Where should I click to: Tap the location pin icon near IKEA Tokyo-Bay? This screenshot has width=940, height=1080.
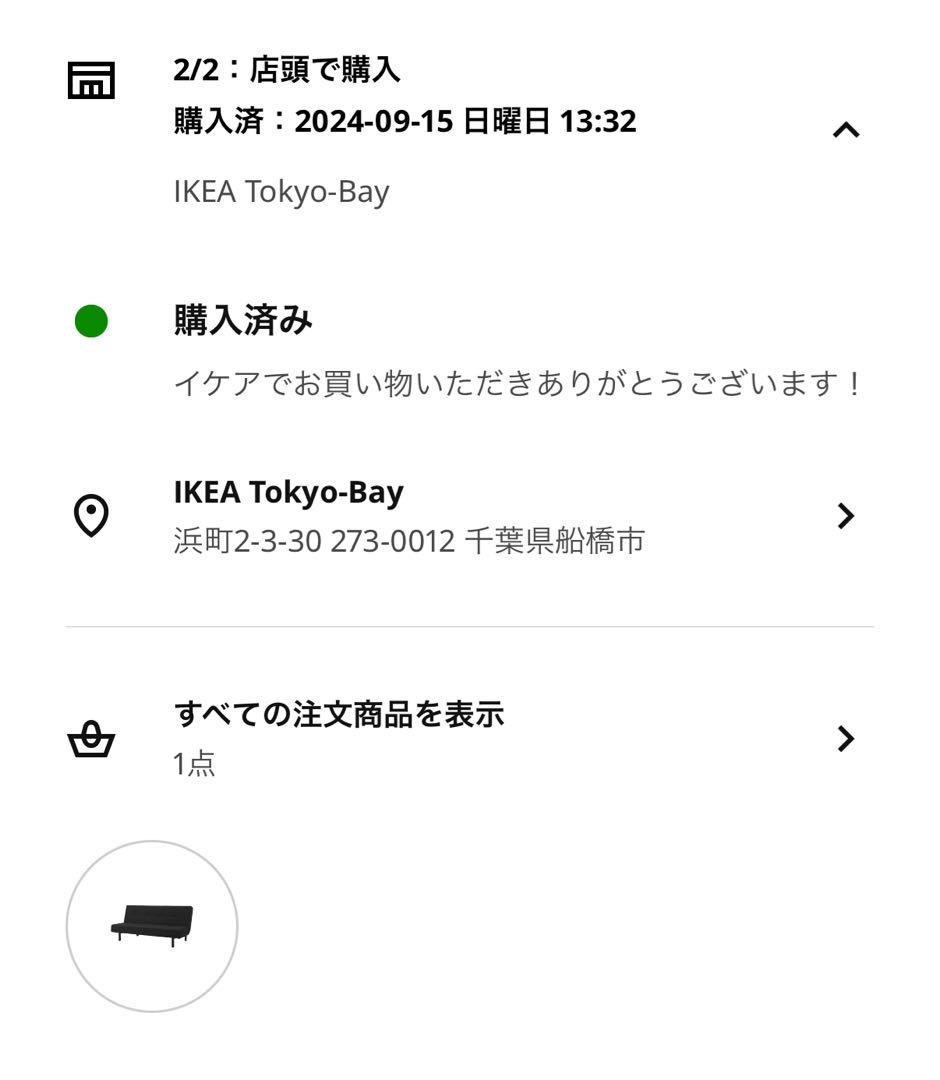click(92, 516)
